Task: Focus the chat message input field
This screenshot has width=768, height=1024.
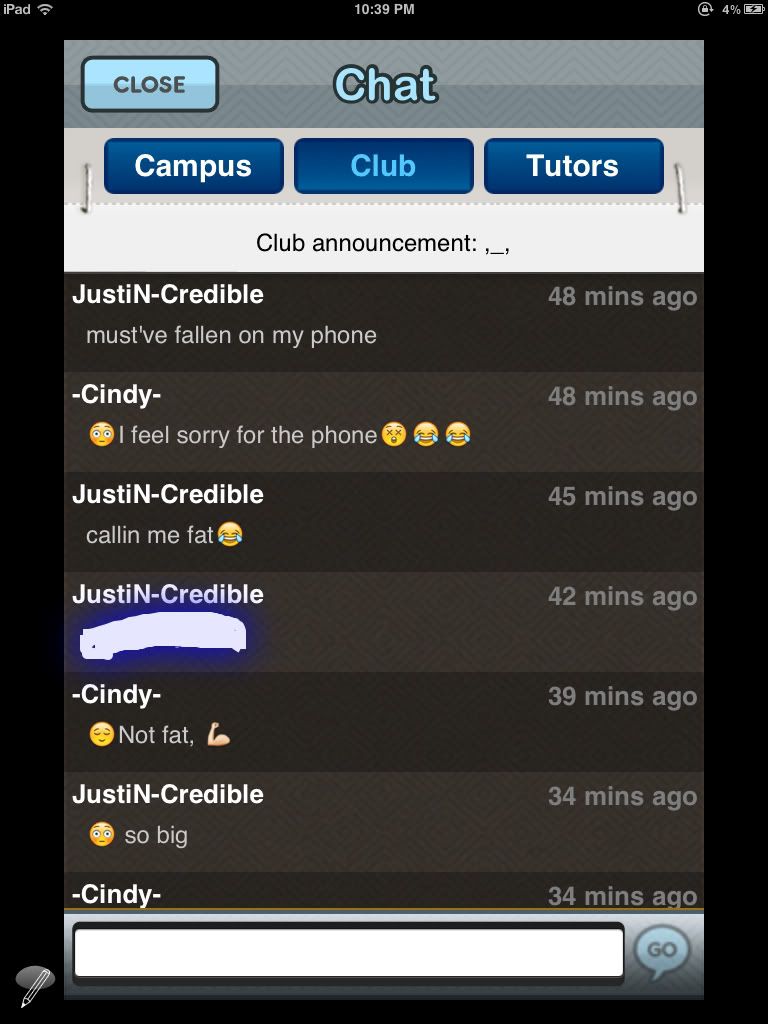Action: pos(348,952)
